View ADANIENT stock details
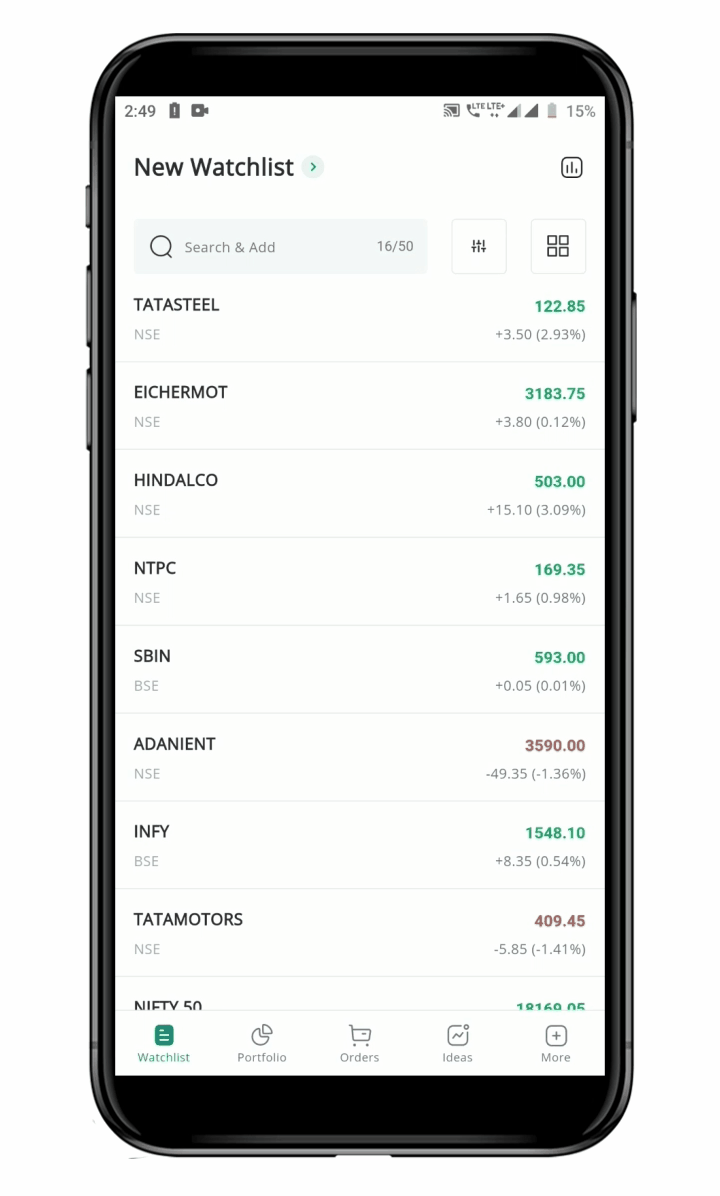This screenshot has height=1196, width=720. point(359,758)
